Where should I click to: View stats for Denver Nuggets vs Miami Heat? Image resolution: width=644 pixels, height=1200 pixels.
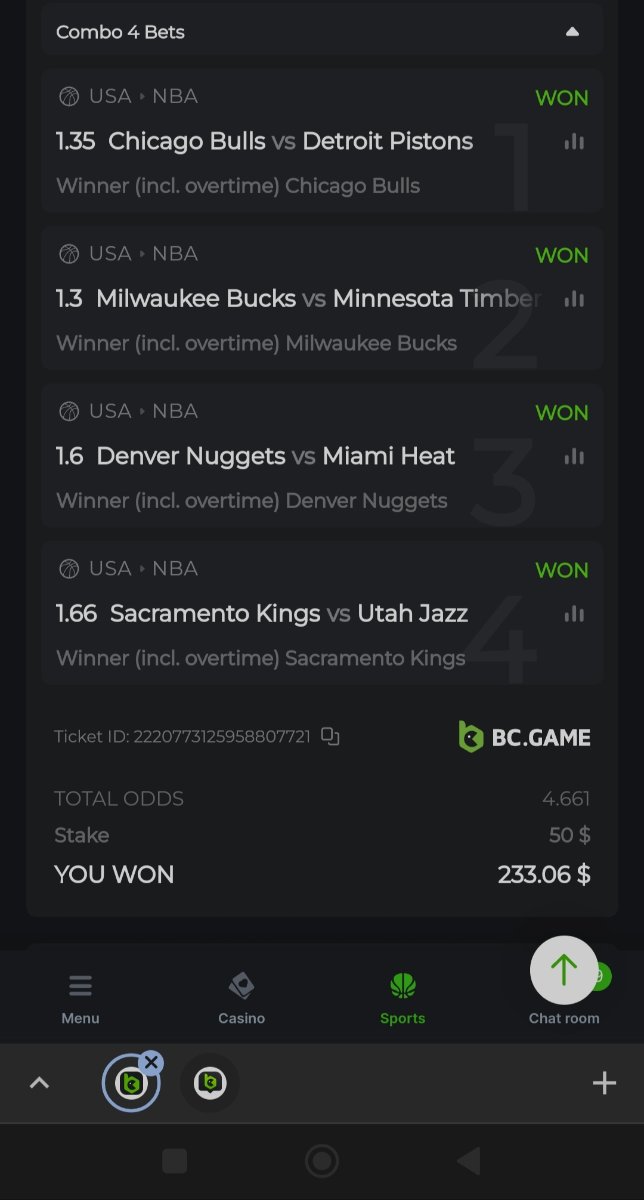[574, 457]
